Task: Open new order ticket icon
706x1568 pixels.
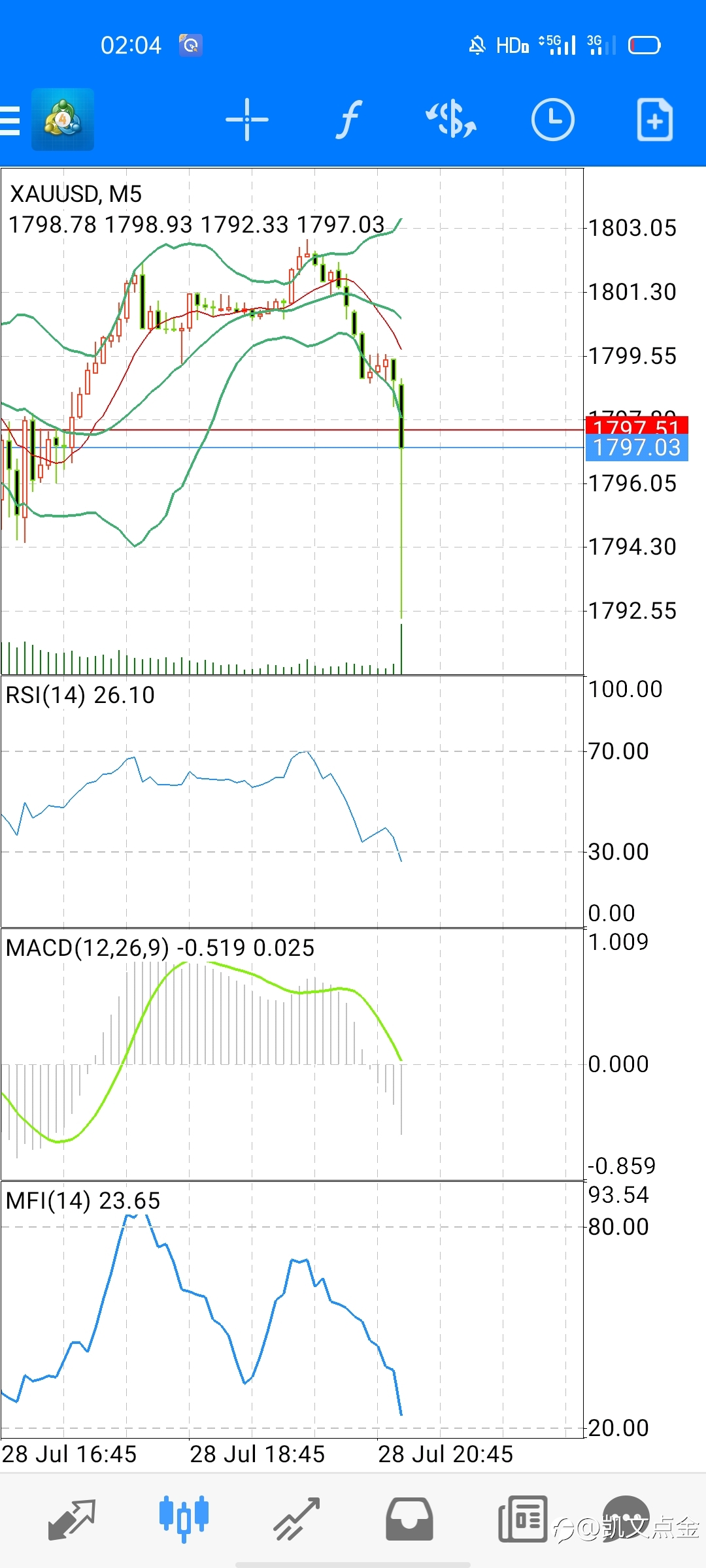Action: pos(655,120)
